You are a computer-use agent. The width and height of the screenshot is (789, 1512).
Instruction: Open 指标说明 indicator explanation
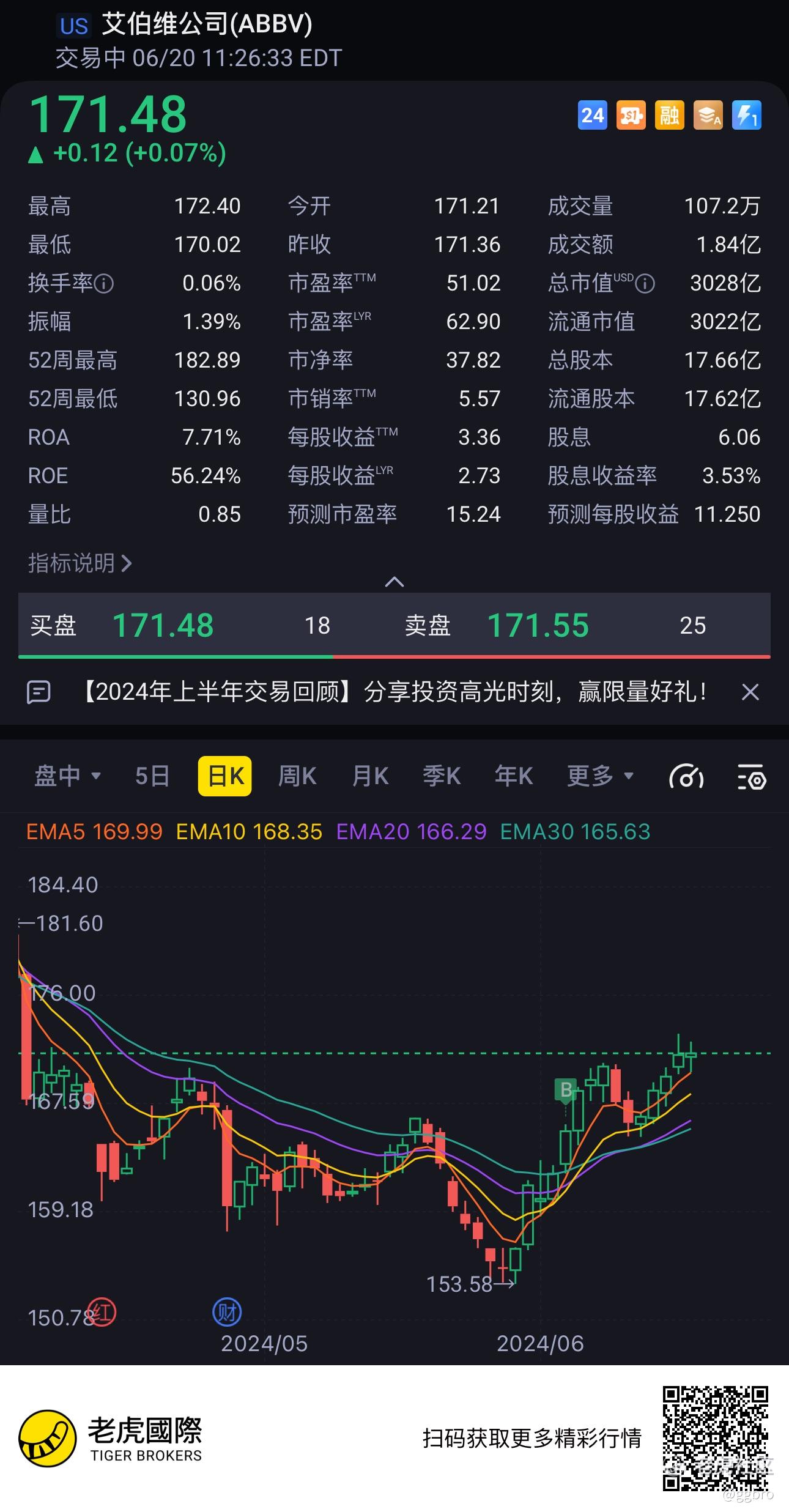point(80,563)
